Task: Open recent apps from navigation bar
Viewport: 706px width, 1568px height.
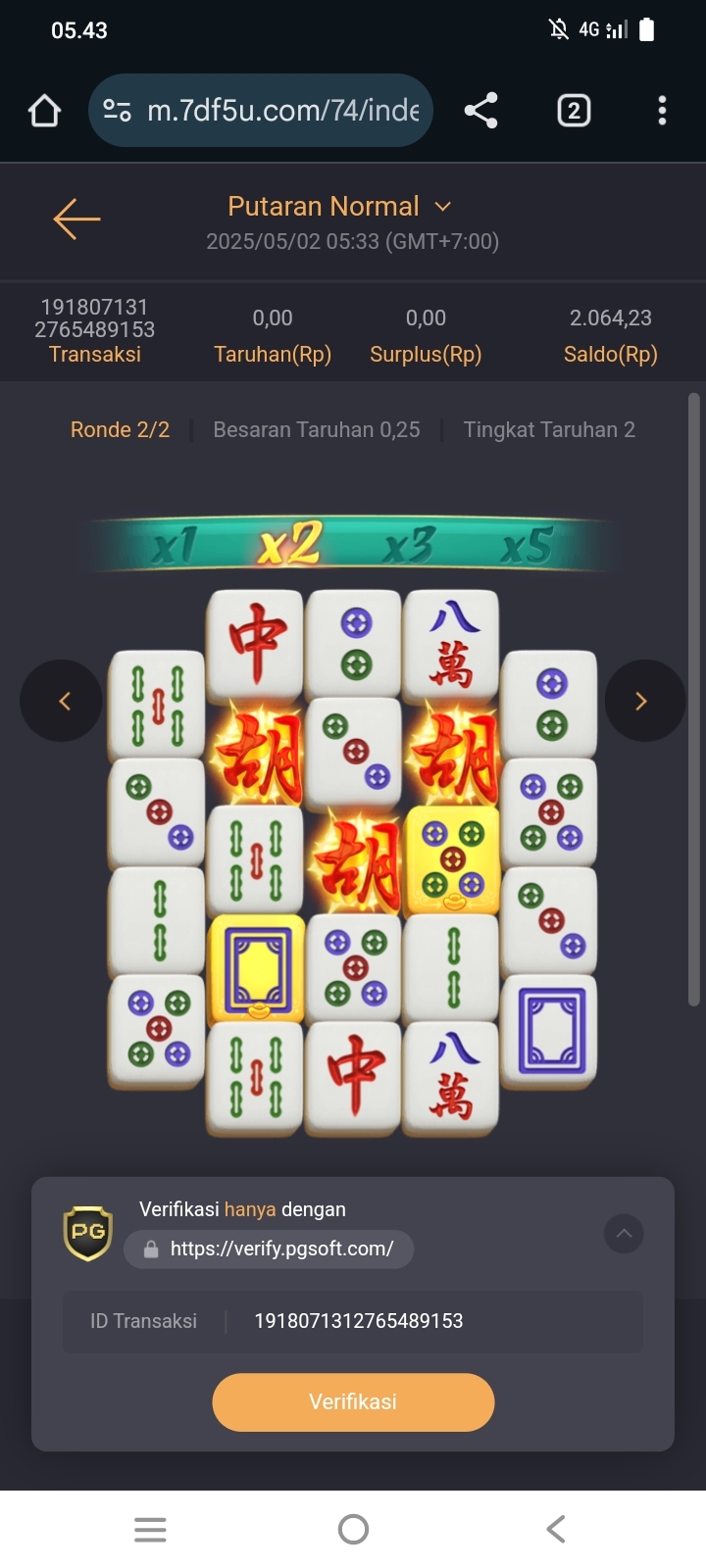Action: 150,1529
